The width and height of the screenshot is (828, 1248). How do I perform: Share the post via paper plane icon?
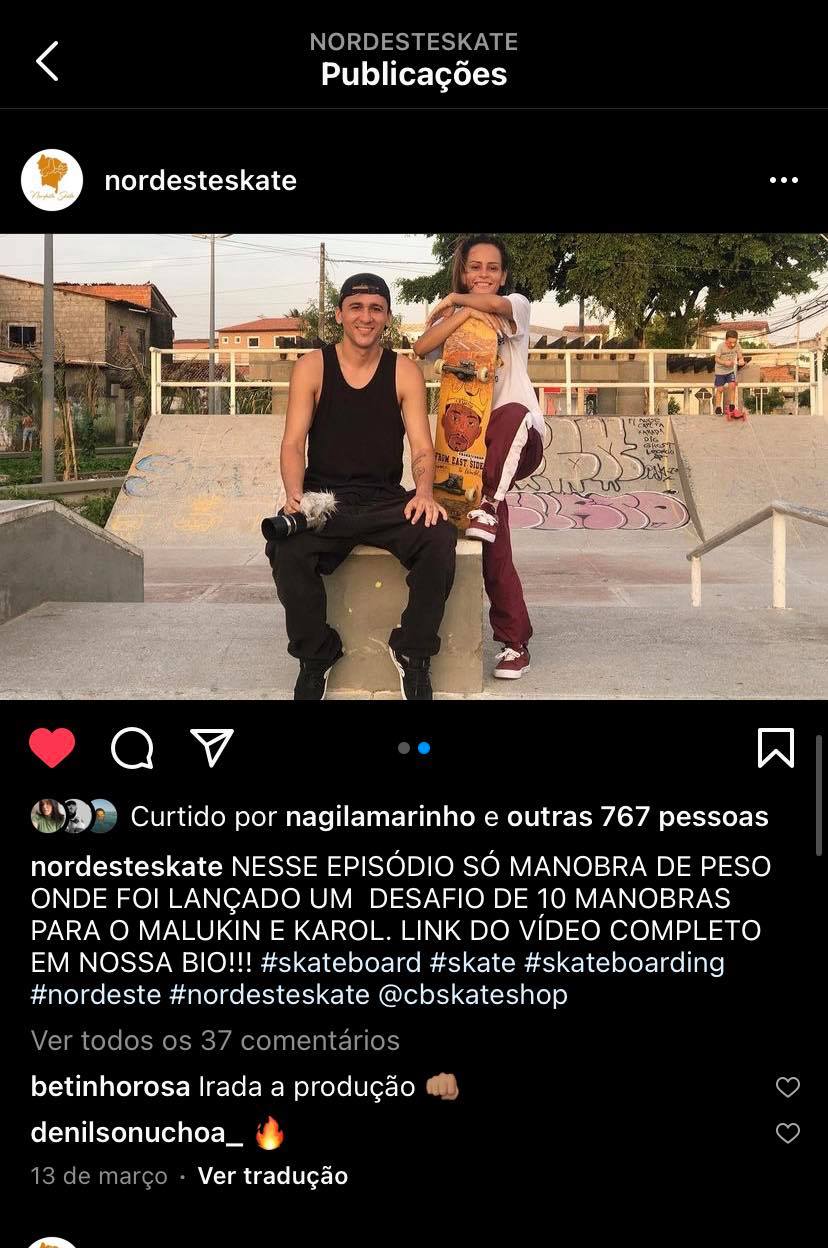pos(212,747)
